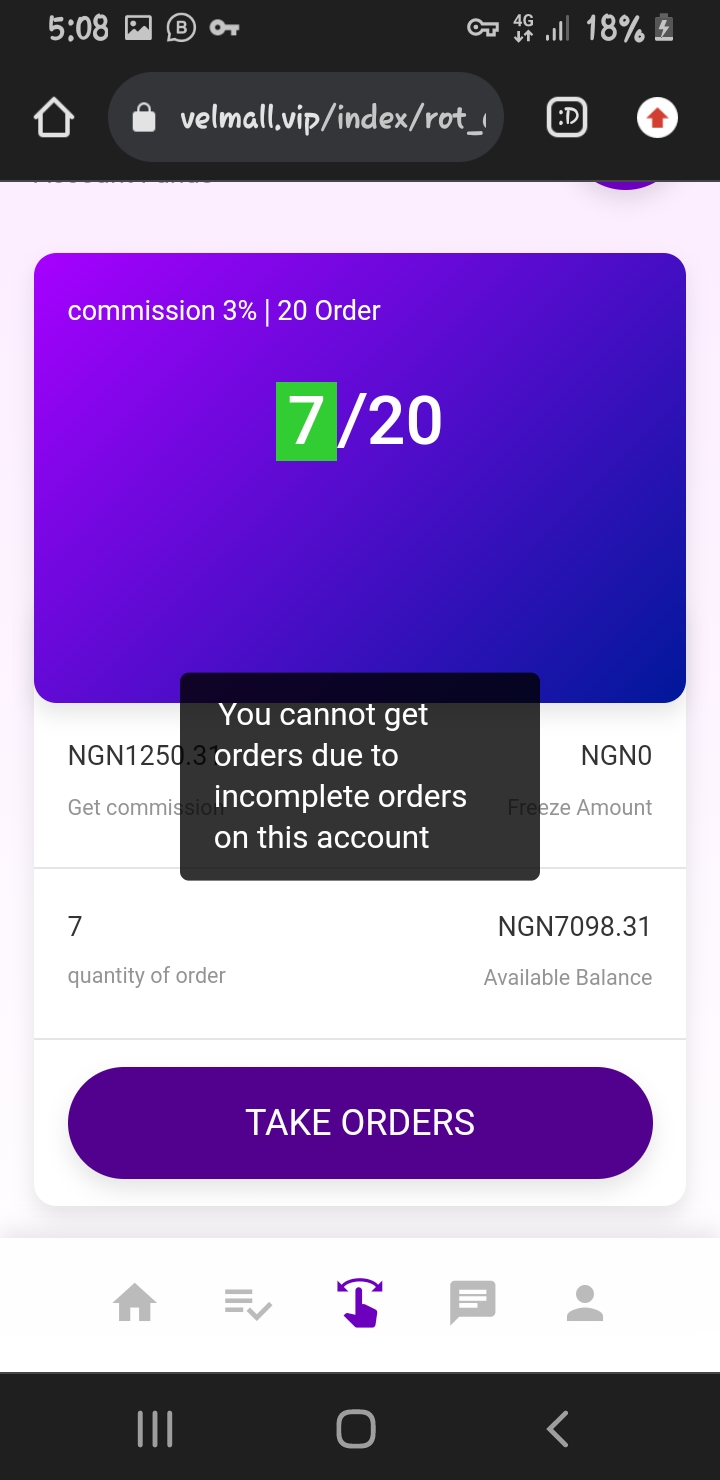Open the customer service chat tab
Image resolution: width=720 pixels, height=1480 pixels.
pos(473,1303)
